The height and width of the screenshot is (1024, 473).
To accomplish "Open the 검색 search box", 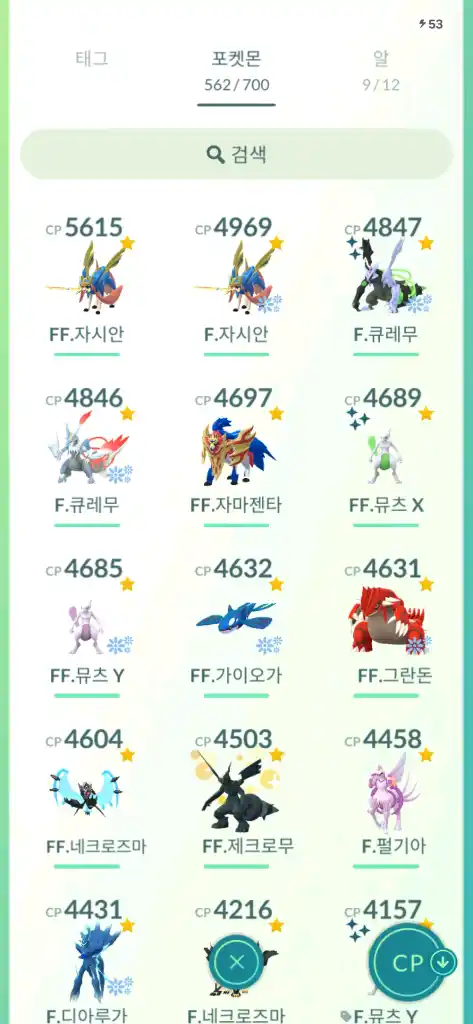I will (236, 155).
